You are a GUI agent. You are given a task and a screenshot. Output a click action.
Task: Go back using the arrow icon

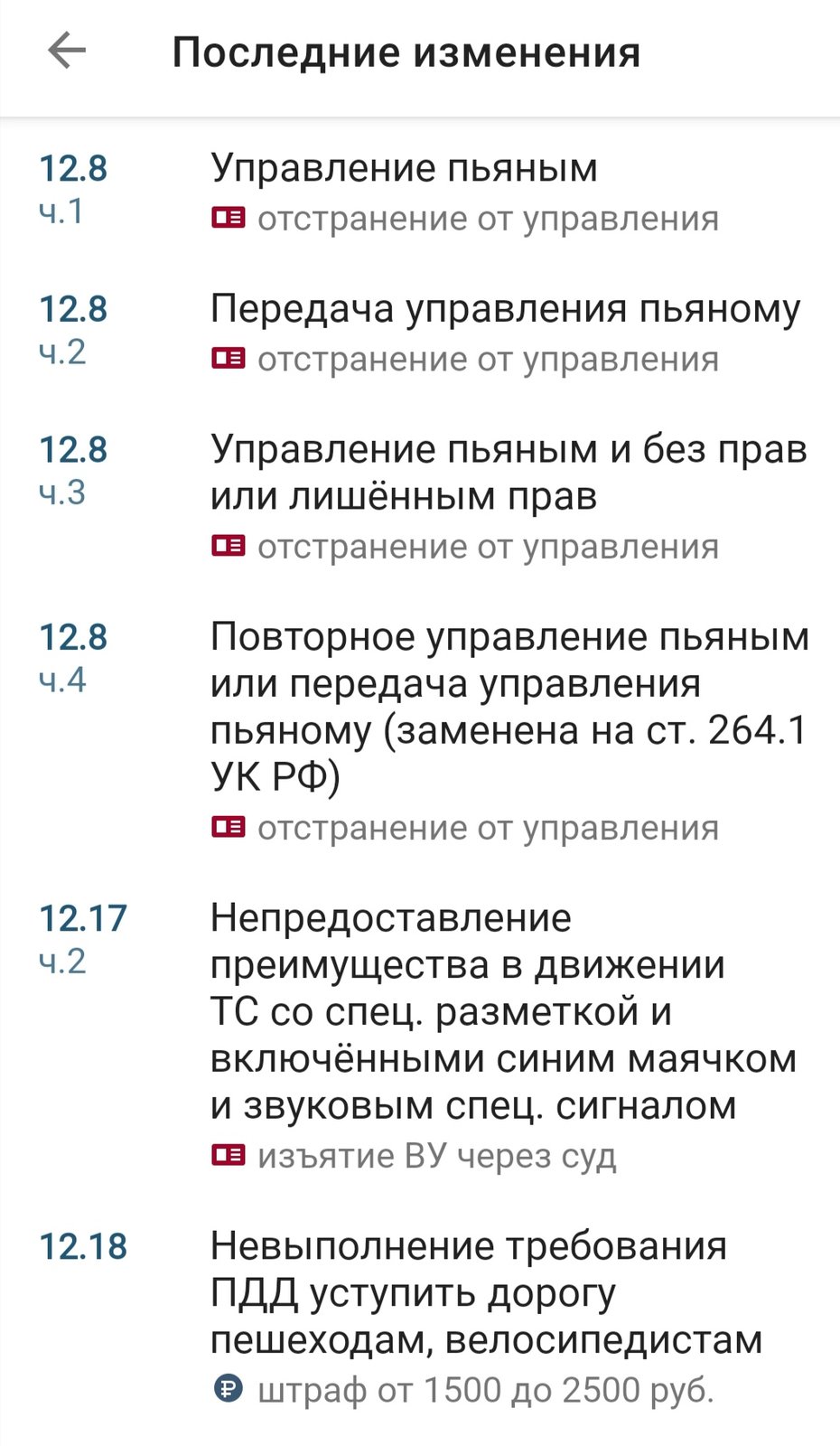67,52
